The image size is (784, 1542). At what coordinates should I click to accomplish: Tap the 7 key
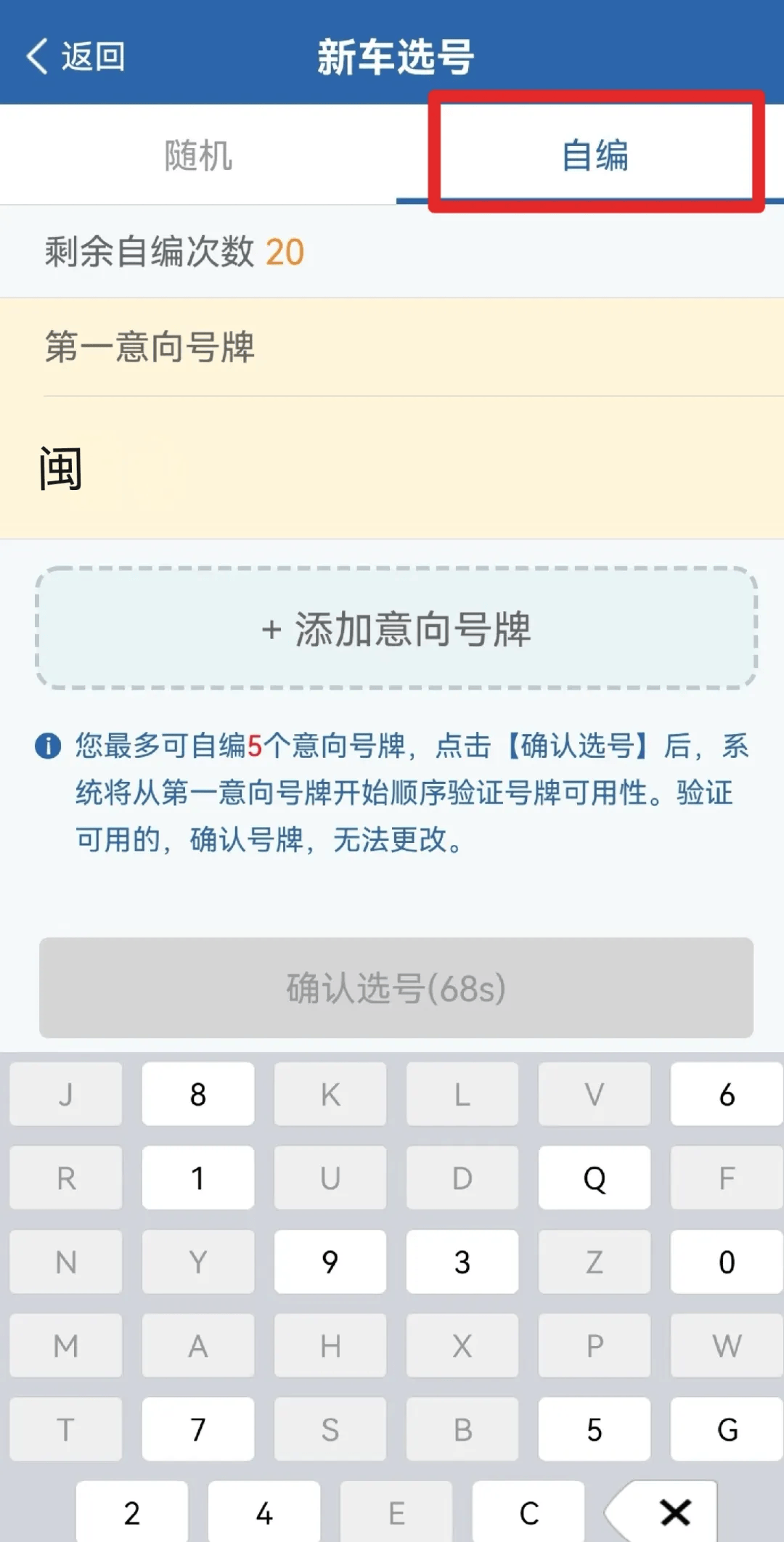[198, 1429]
